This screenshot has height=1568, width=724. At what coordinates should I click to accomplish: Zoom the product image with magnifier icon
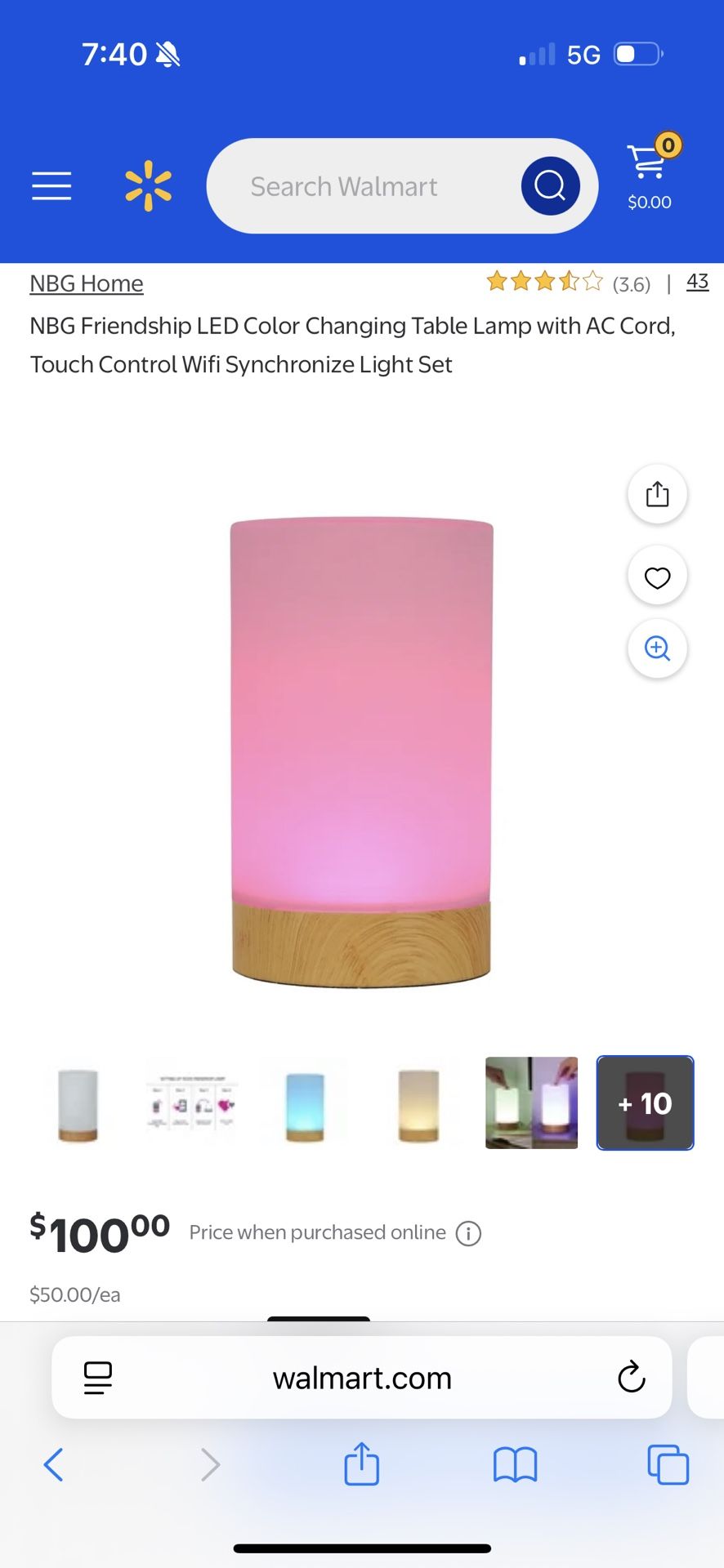pyautogui.click(x=657, y=648)
